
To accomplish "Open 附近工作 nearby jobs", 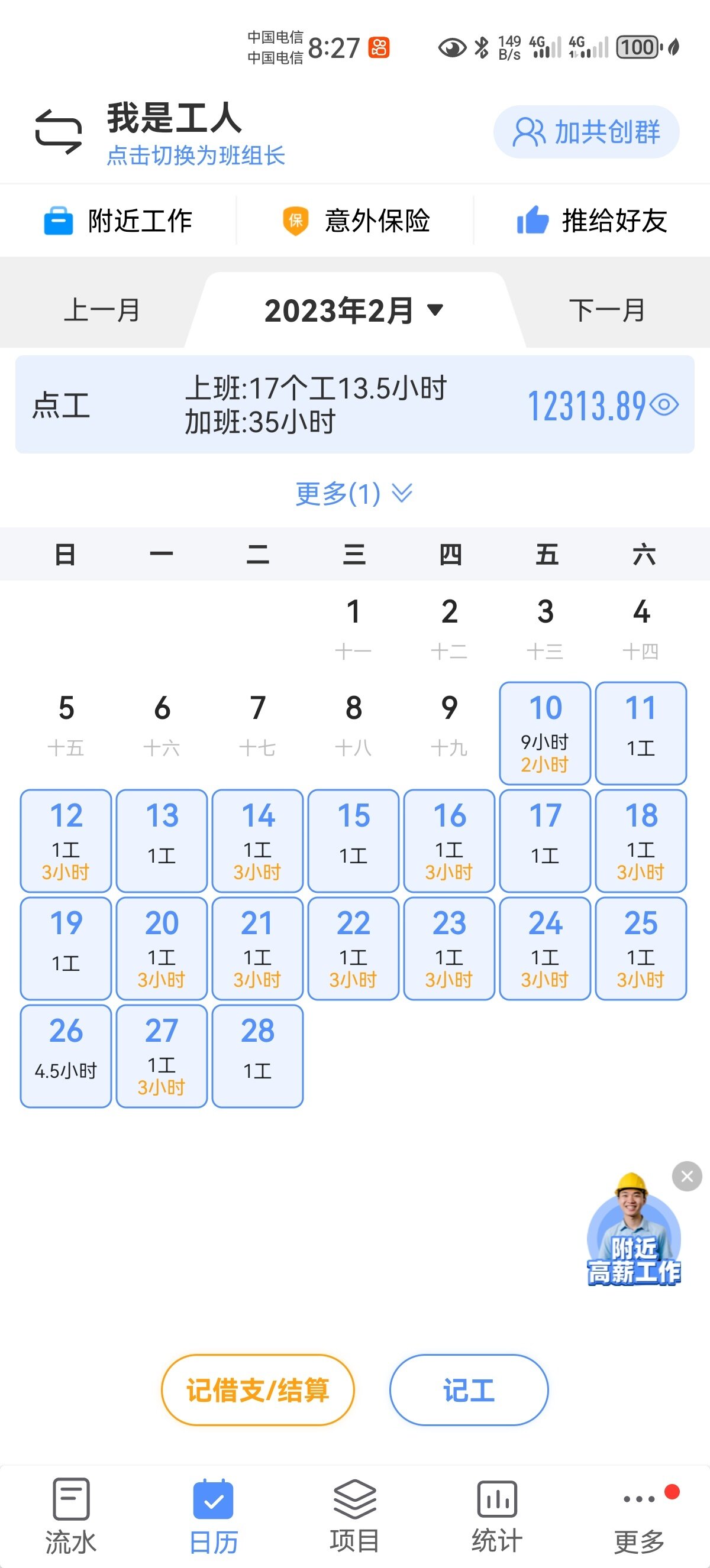I will (x=118, y=221).
